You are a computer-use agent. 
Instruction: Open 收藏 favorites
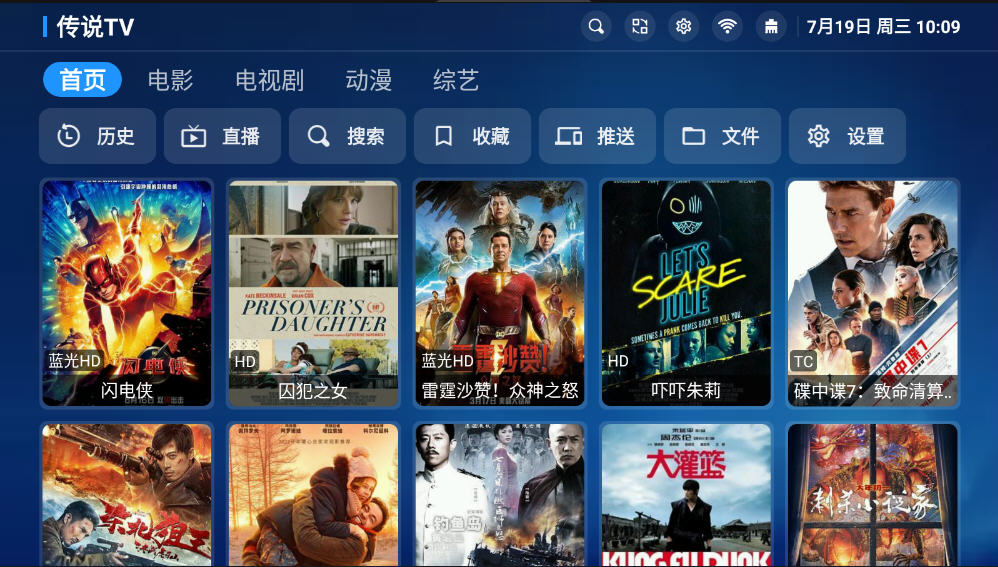click(472, 136)
